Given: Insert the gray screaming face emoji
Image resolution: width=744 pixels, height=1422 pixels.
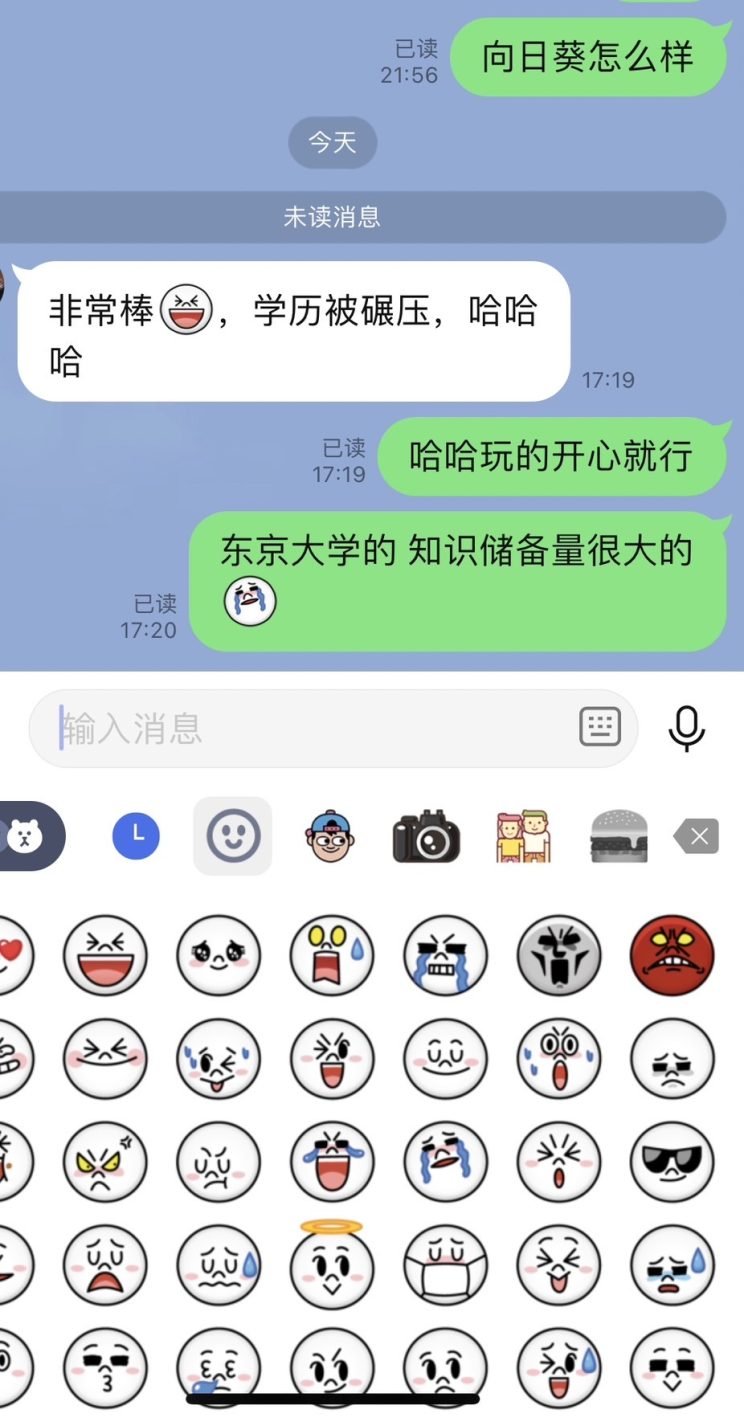Looking at the screenshot, I should click(559, 955).
